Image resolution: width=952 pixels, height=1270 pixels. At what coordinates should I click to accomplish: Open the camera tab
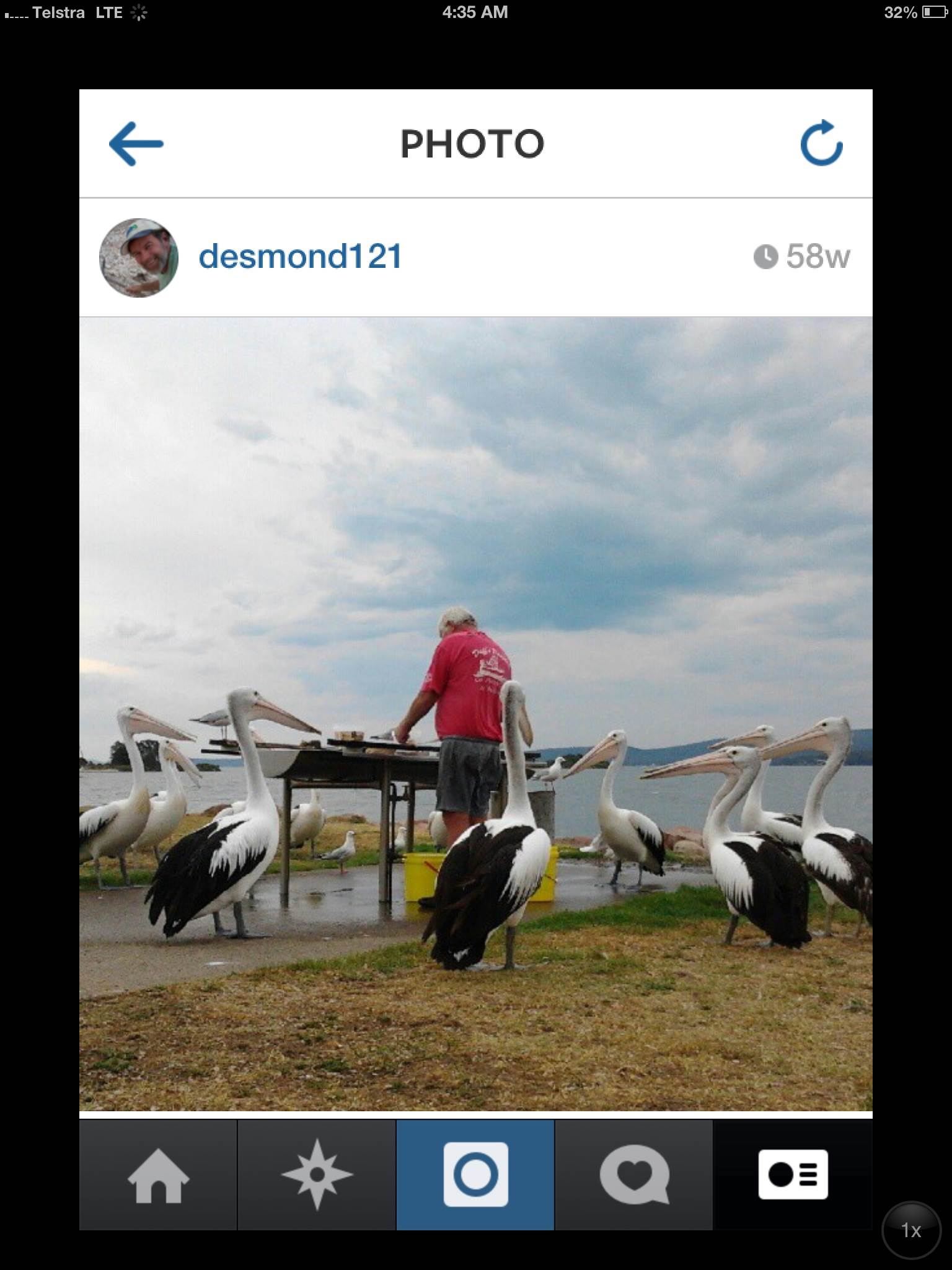tap(475, 1175)
